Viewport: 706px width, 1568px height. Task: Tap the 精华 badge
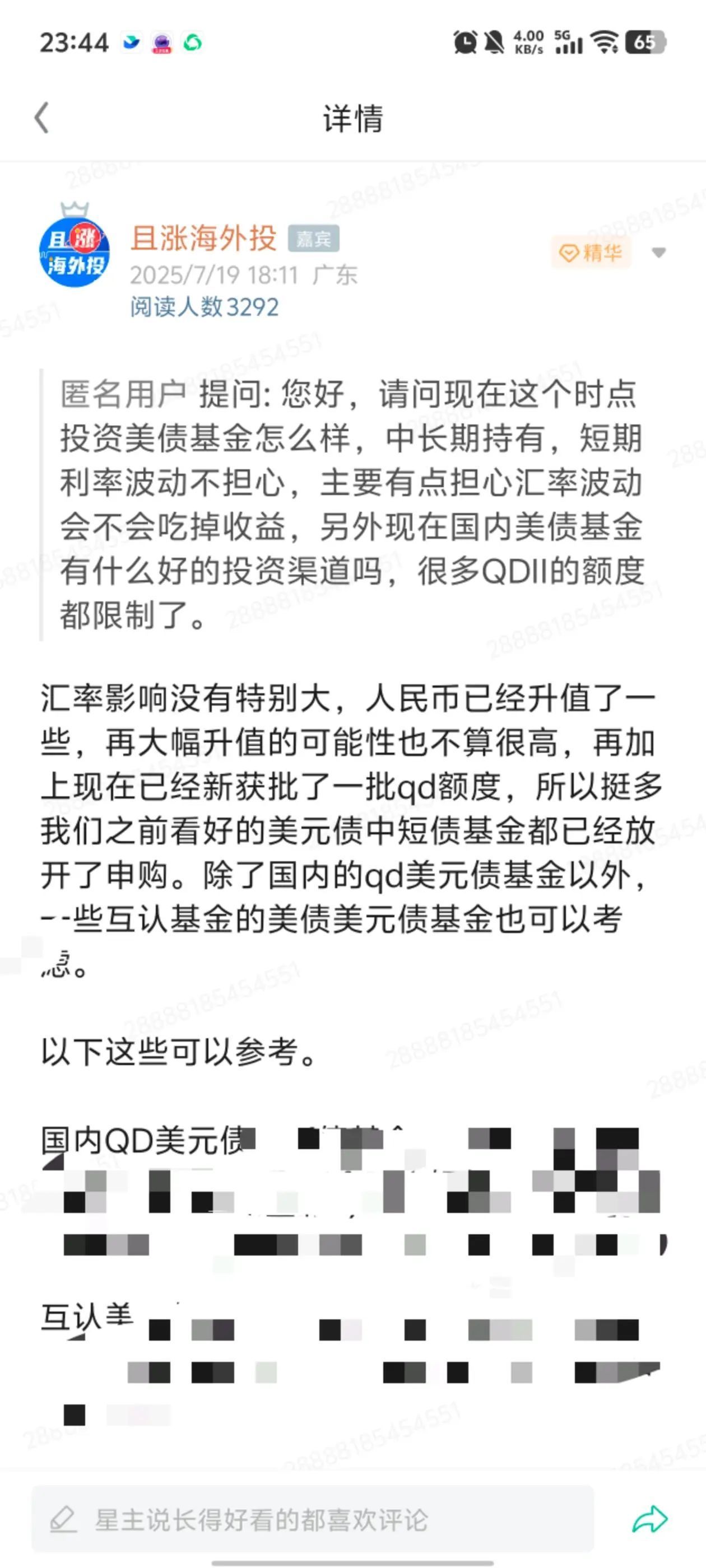point(591,253)
